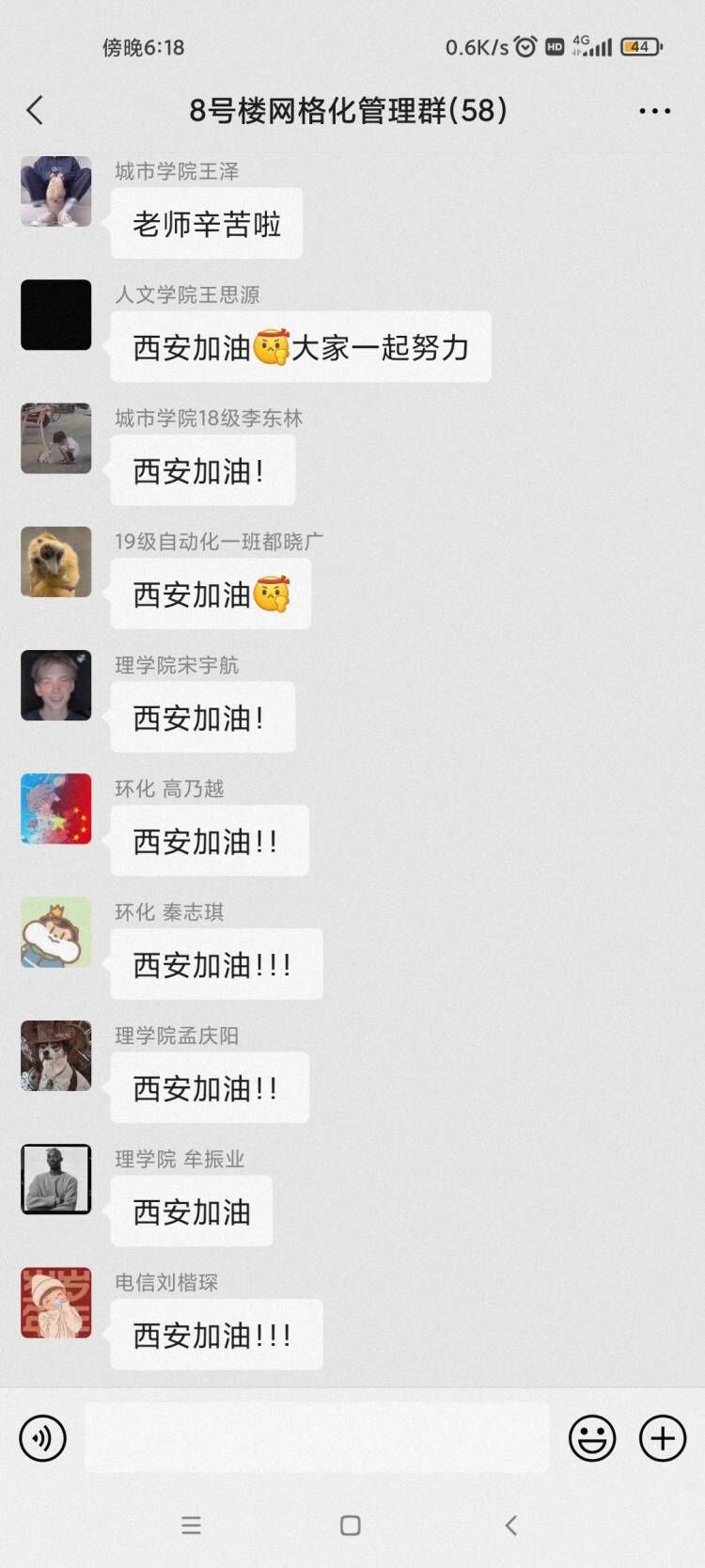This screenshot has height=1568, width=705.
Task: Open 电信刘楷琛's avatar profile
Action: click(x=56, y=1302)
